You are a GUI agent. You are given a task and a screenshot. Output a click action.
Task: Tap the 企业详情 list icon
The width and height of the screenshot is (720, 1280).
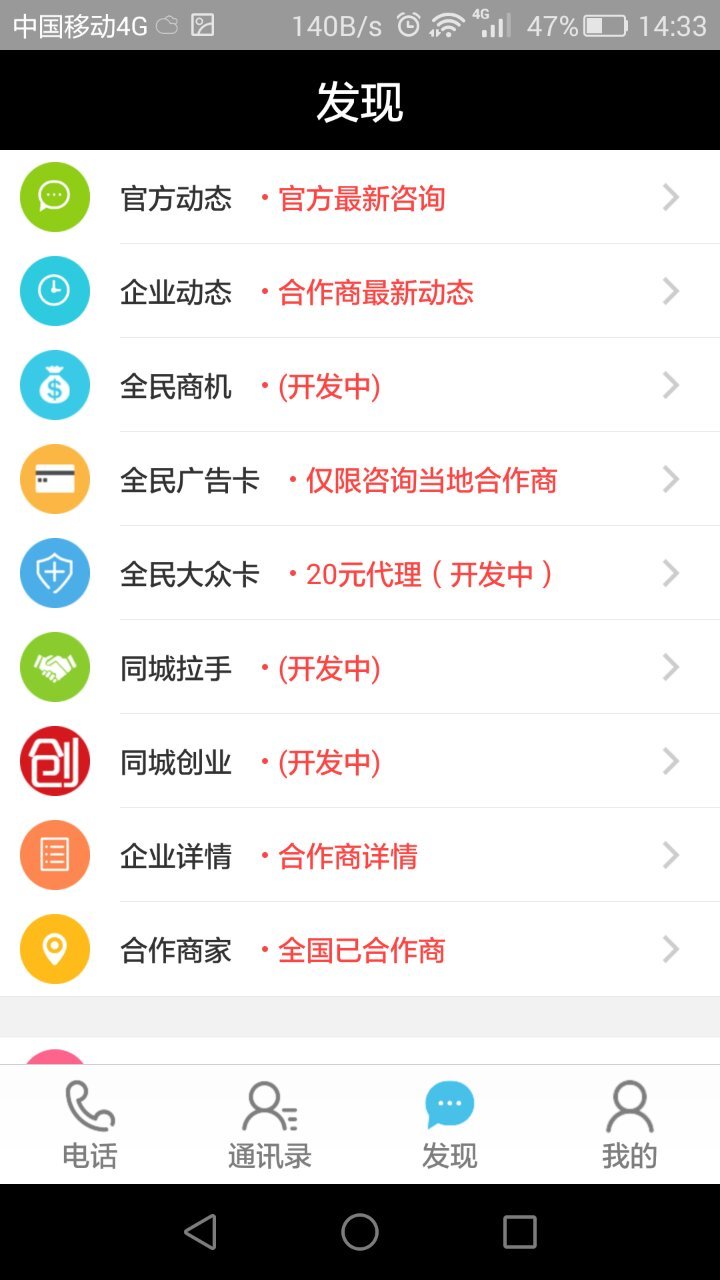55,855
